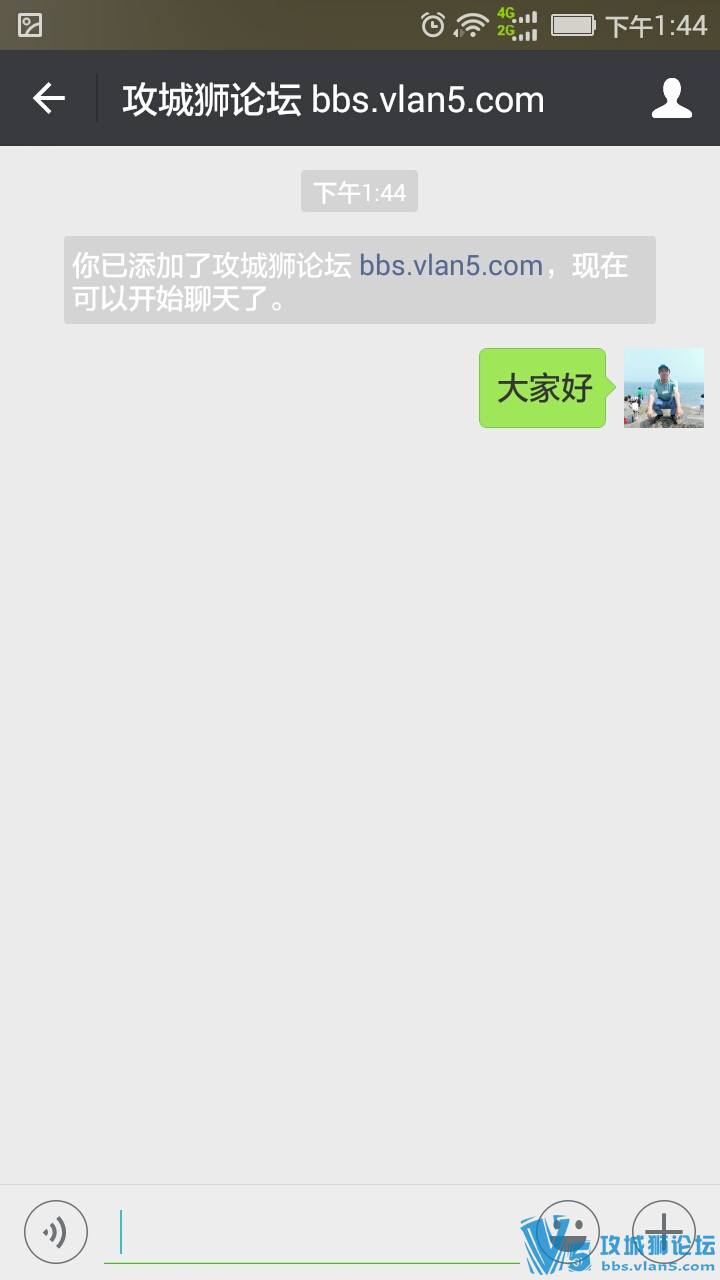The width and height of the screenshot is (720, 1280).
Task: Tap the 下午1:44 timestamp label
Action: (x=359, y=191)
